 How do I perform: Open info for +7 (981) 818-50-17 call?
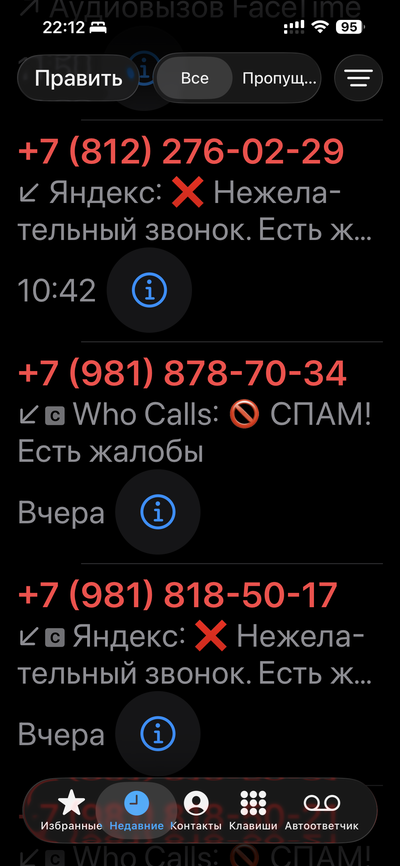click(x=157, y=733)
